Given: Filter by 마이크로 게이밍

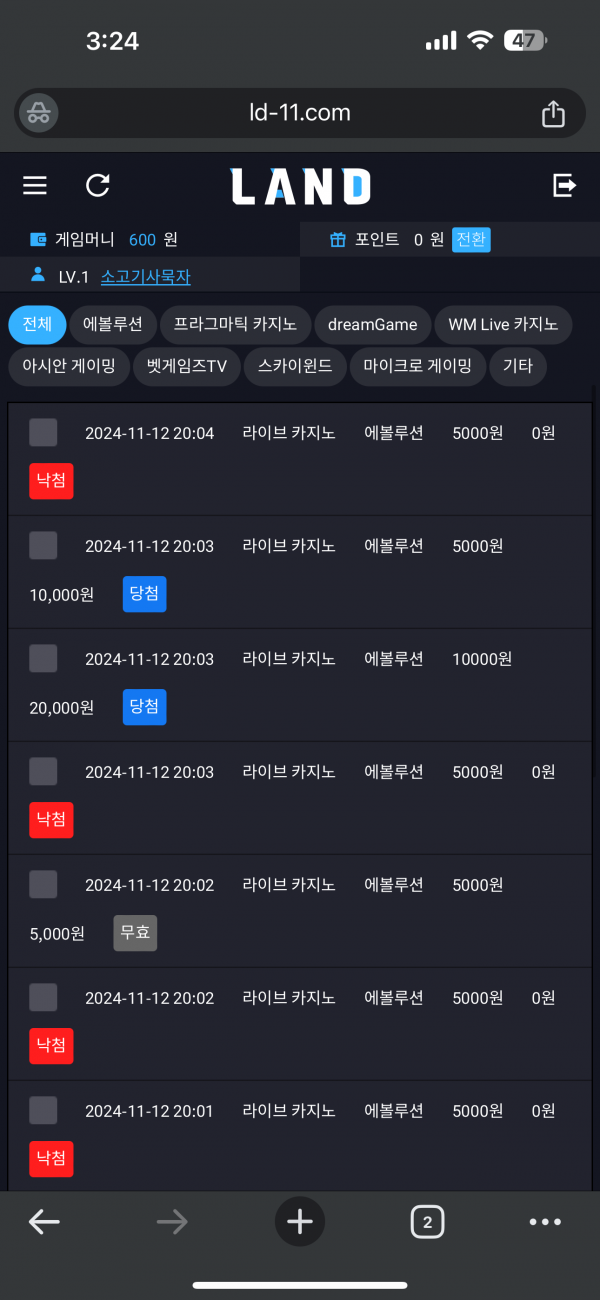Looking at the screenshot, I should click(x=417, y=366).
